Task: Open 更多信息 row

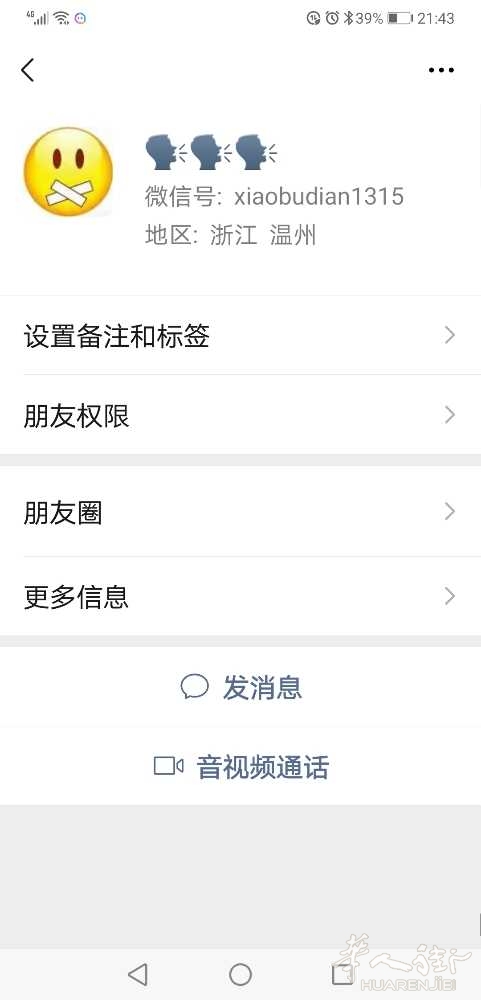Action: pyautogui.click(x=240, y=596)
